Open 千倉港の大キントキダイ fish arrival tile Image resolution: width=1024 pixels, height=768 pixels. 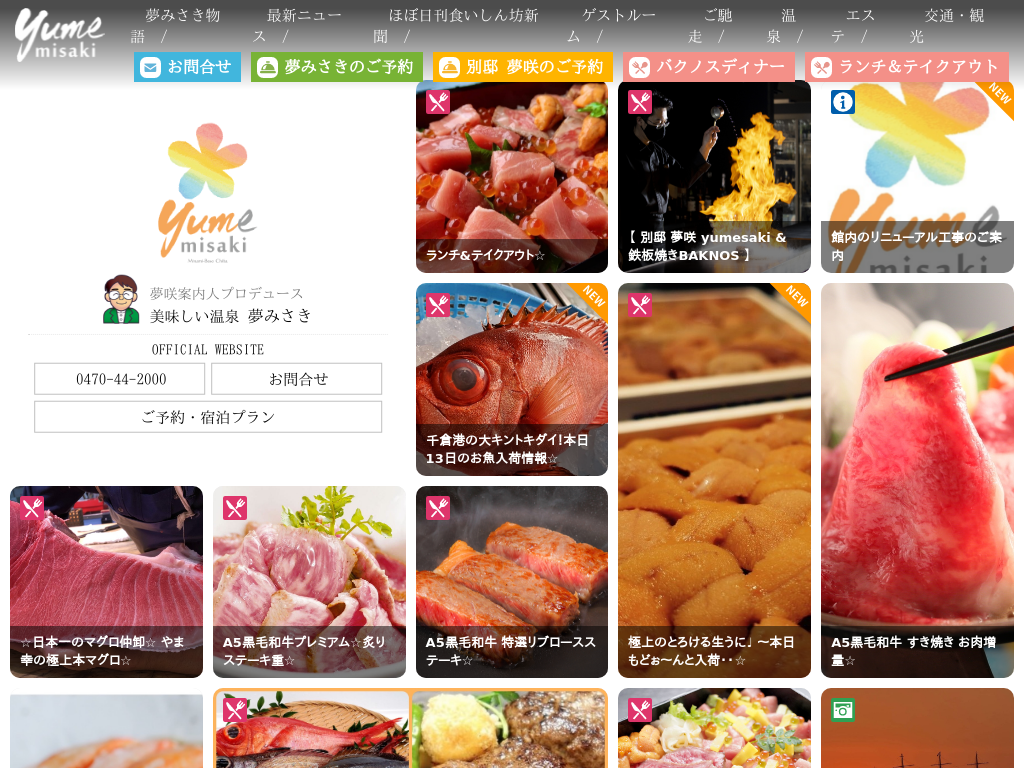point(512,380)
